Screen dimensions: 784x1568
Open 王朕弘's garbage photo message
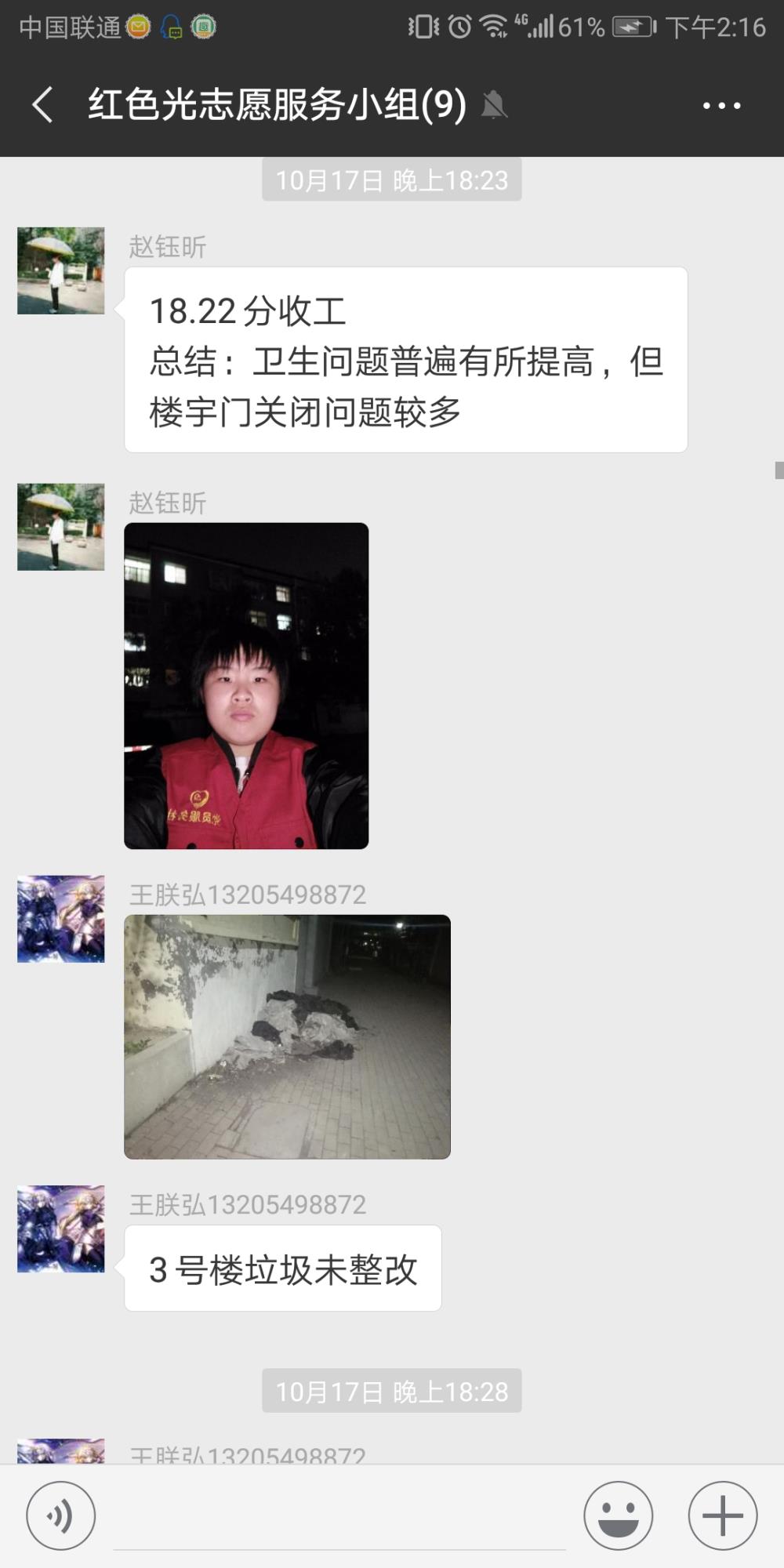pyautogui.click(x=287, y=1036)
